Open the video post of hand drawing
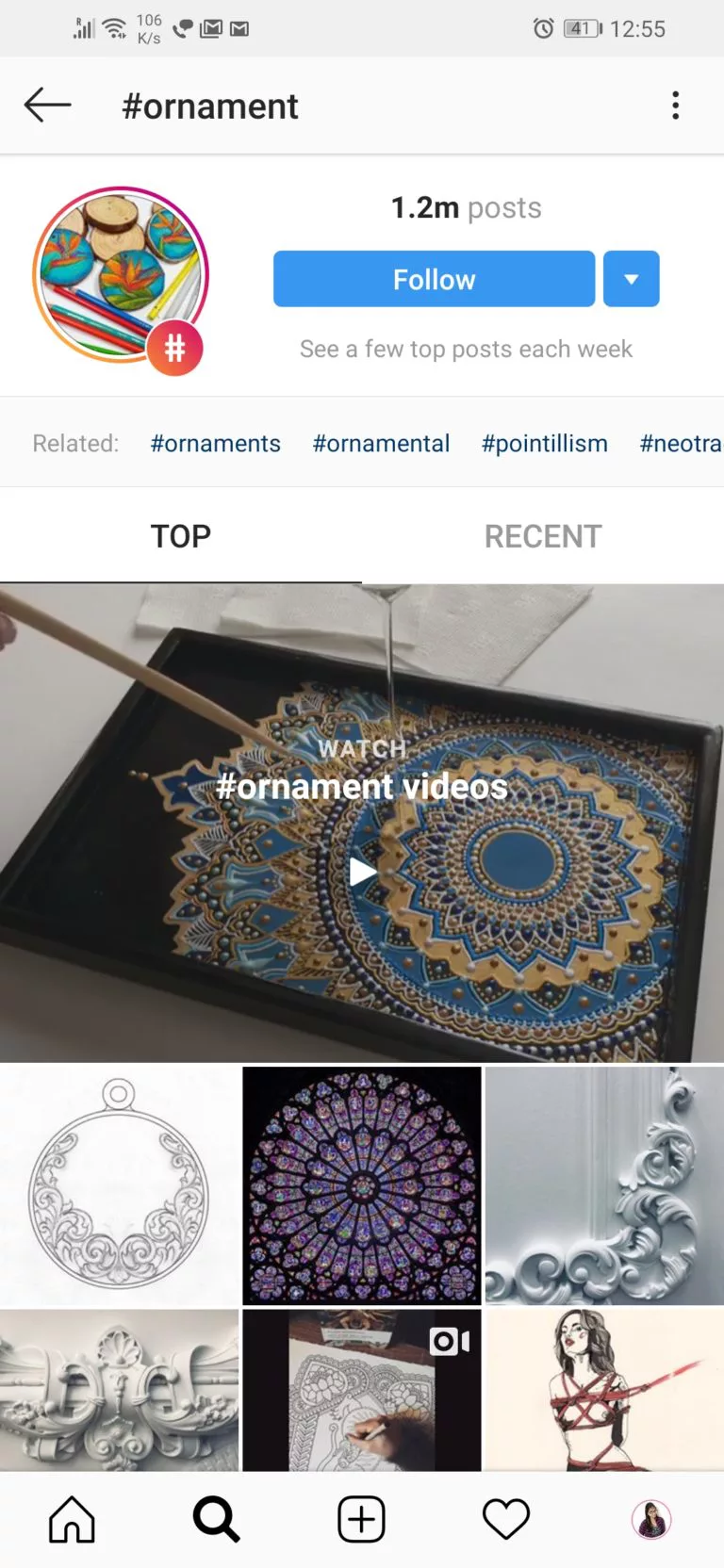This screenshot has height=1568, width=724. (x=362, y=1390)
